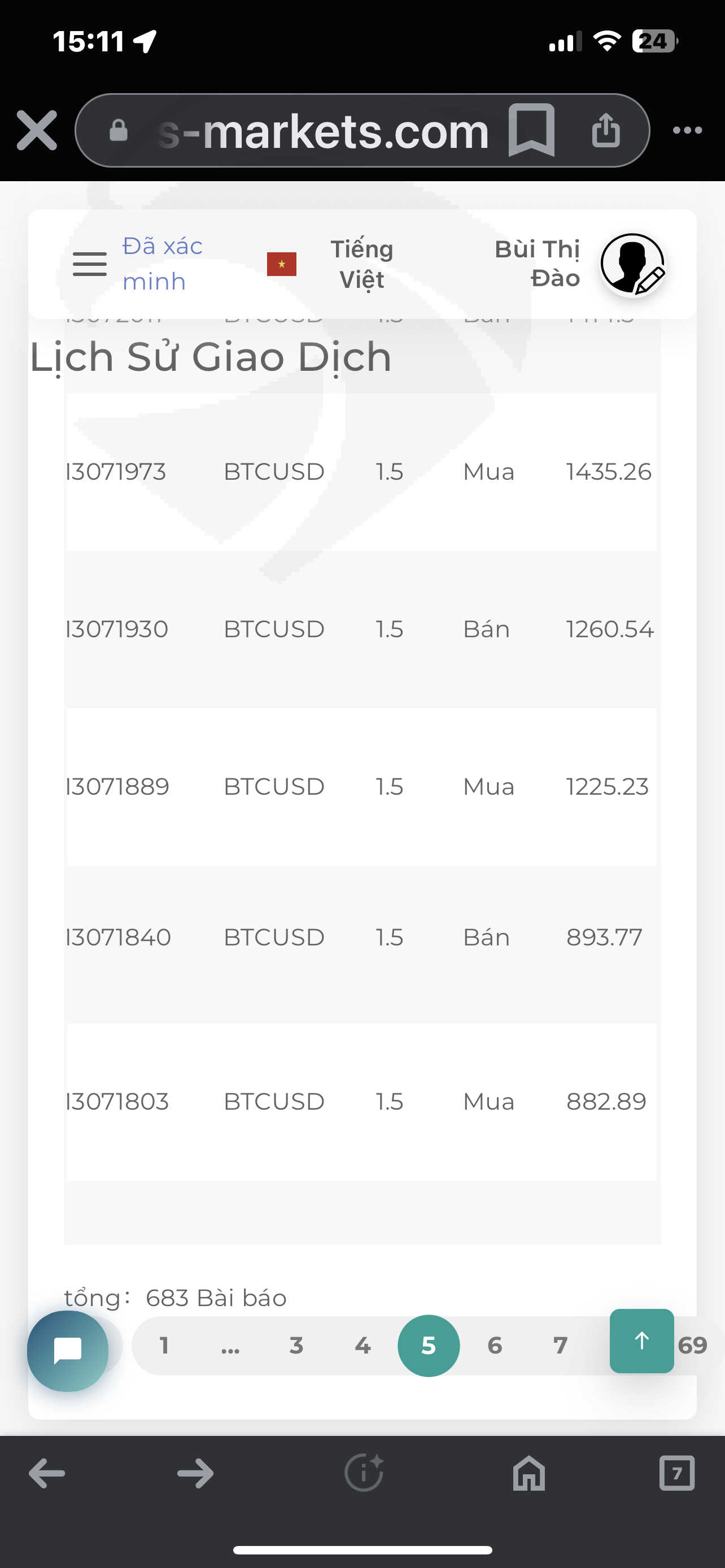
Task: Close the browser page
Action: tap(37, 130)
